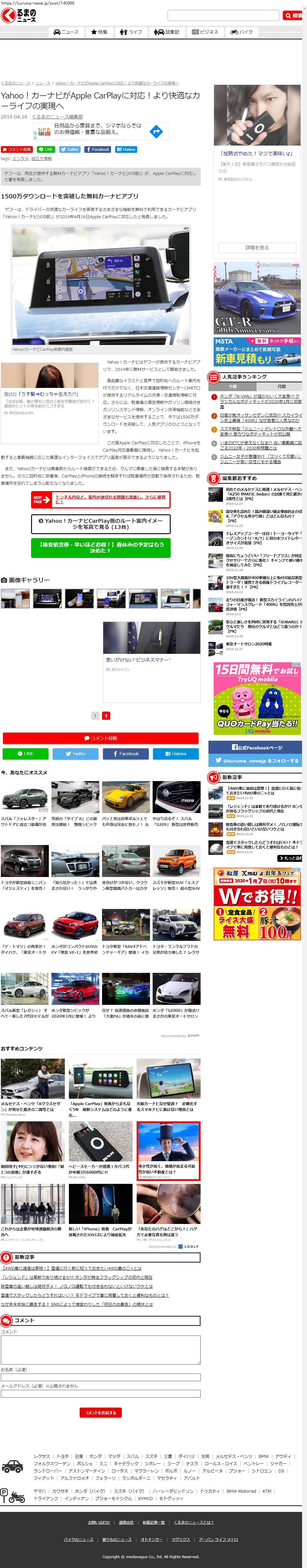Tap the red 検索 search button

click(293, 15)
